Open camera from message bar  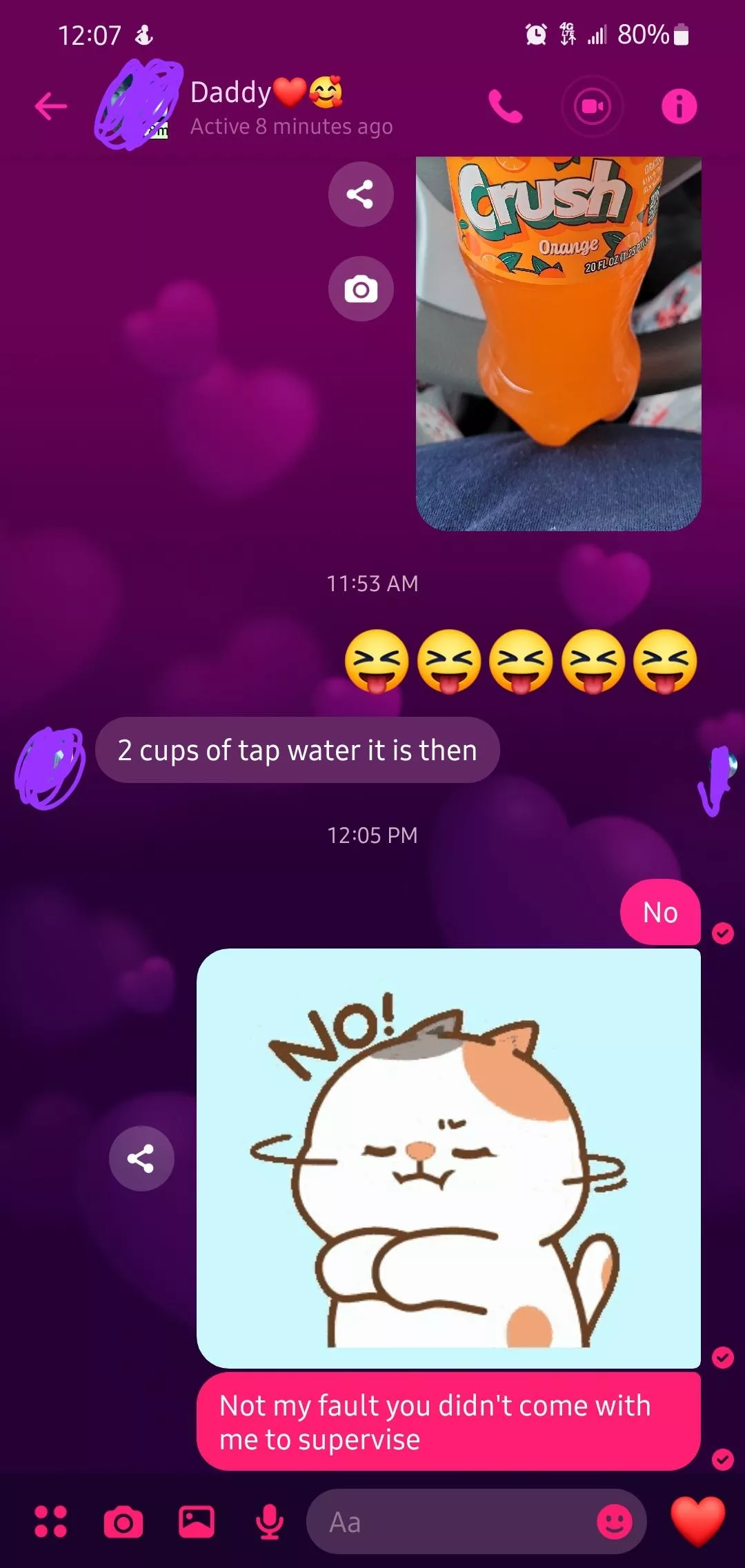pos(123,1522)
